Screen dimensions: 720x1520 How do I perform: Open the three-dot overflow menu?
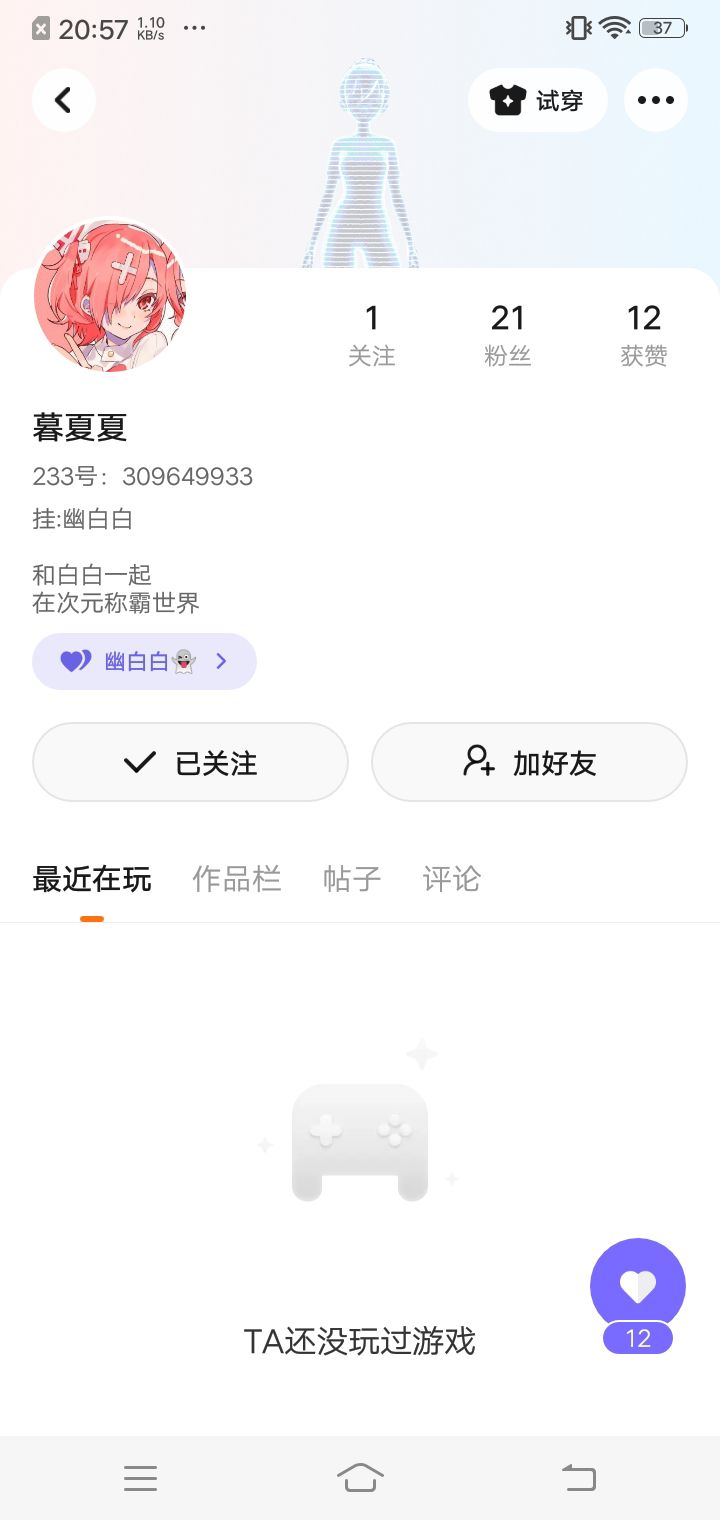tap(655, 100)
